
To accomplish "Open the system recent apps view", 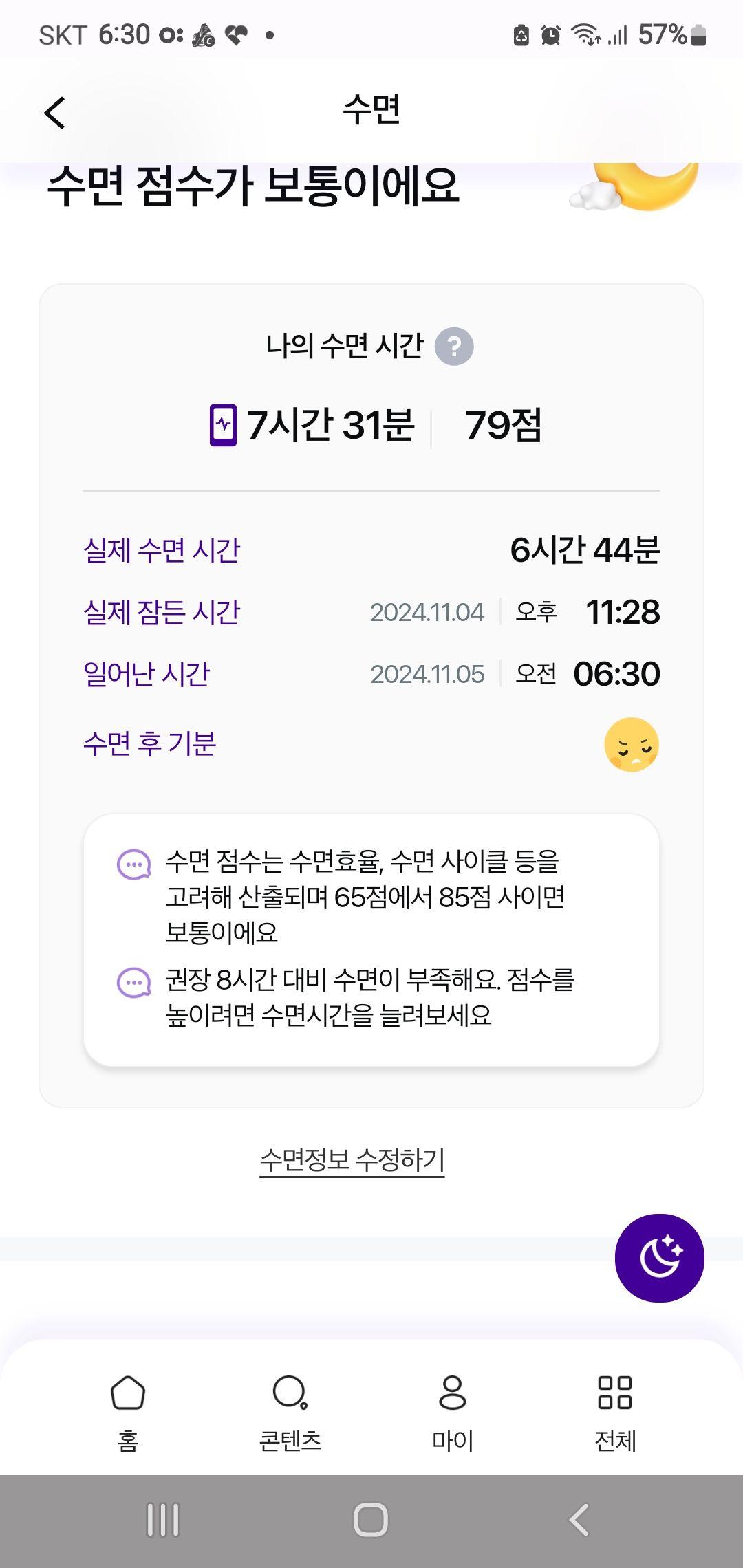I will tap(163, 1519).
